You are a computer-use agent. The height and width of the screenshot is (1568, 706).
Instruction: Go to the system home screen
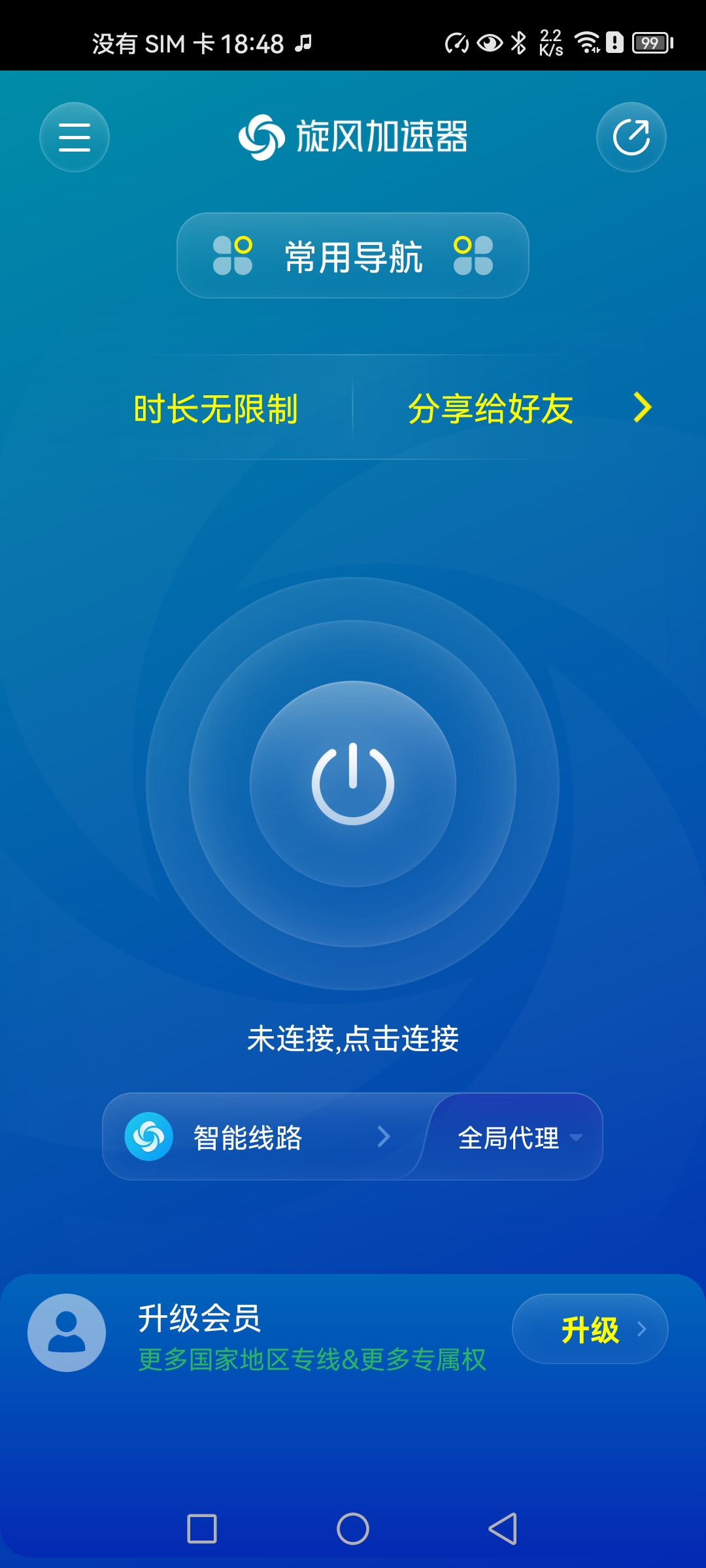coord(353,1529)
